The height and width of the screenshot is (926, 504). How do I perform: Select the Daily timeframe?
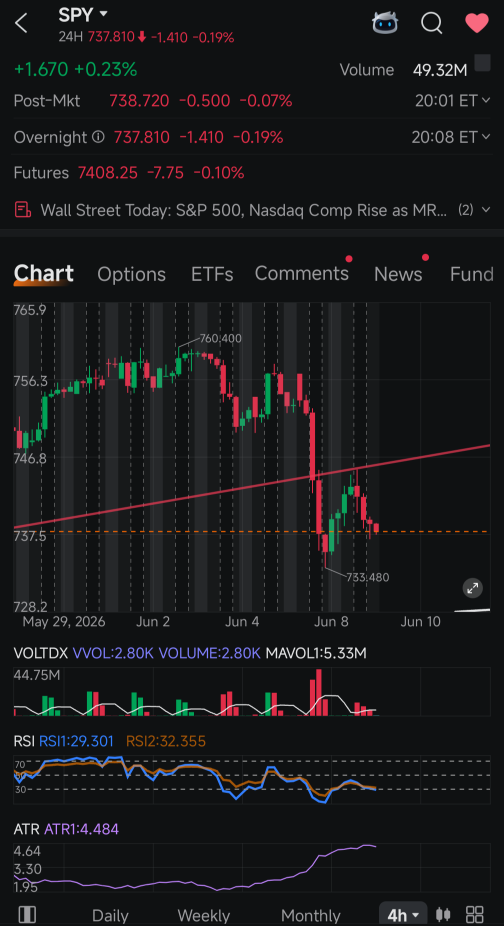(110, 915)
